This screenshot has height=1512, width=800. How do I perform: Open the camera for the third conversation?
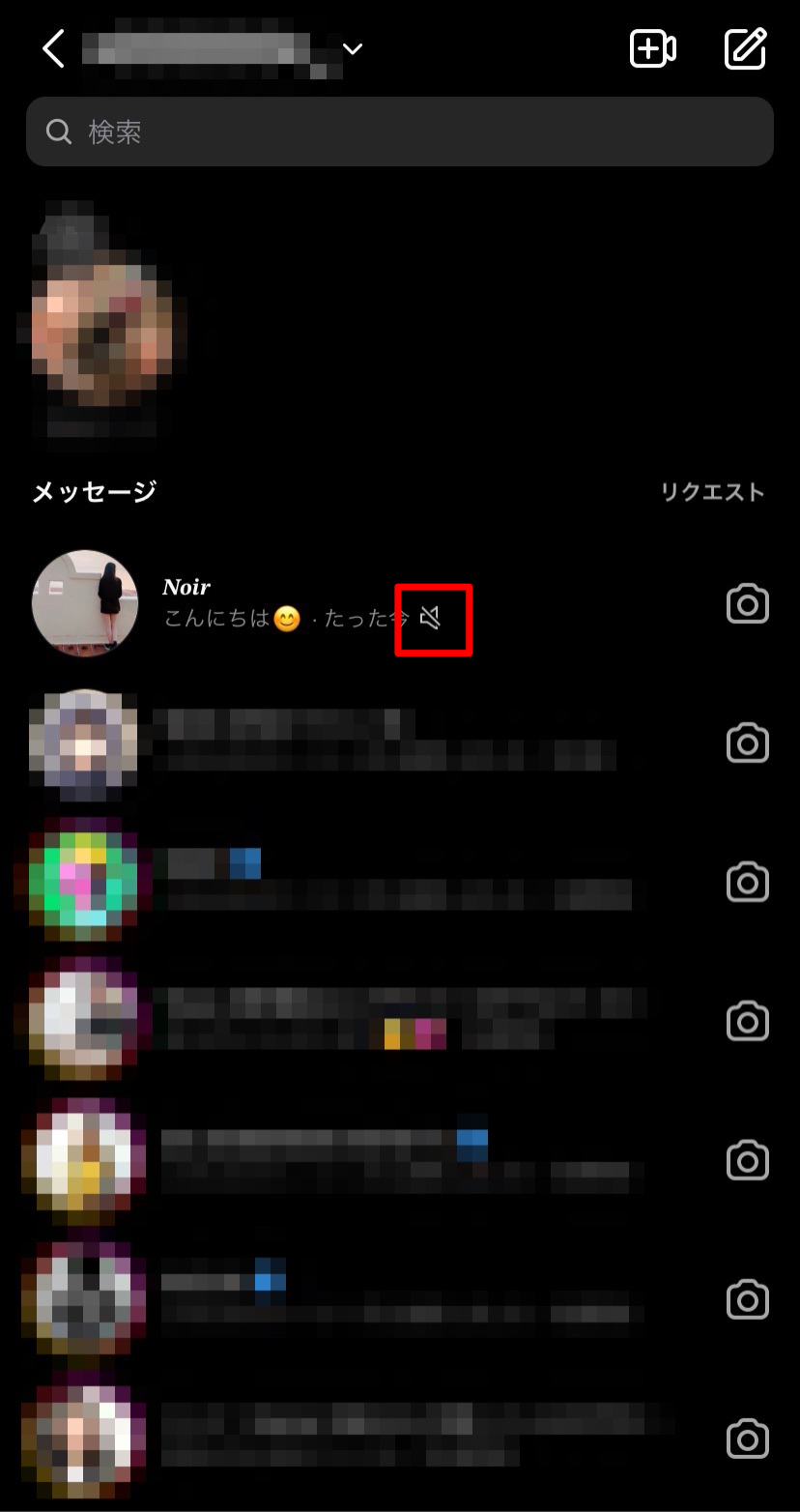click(x=747, y=880)
